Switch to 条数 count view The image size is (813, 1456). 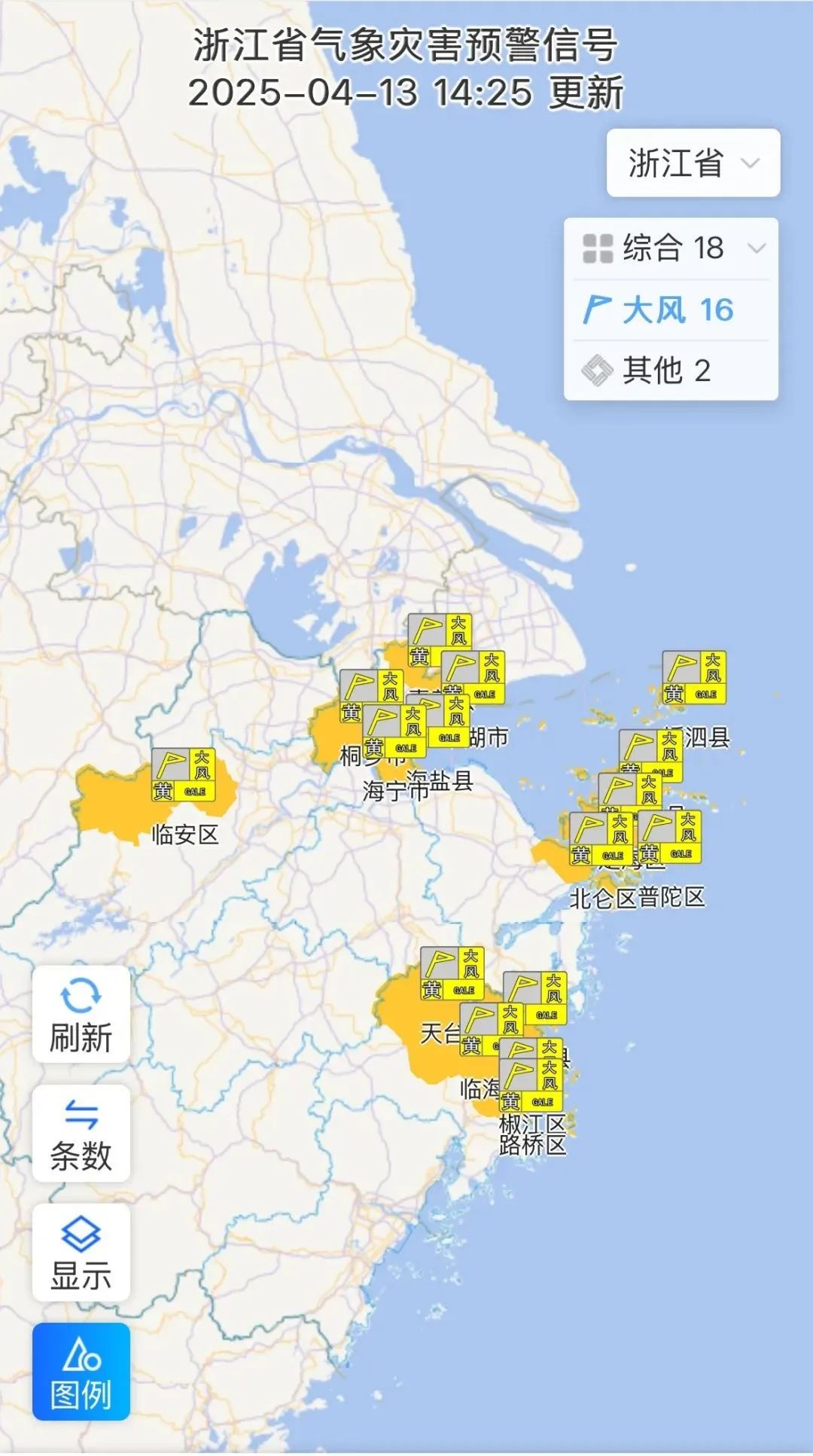(x=81, y=1133)
